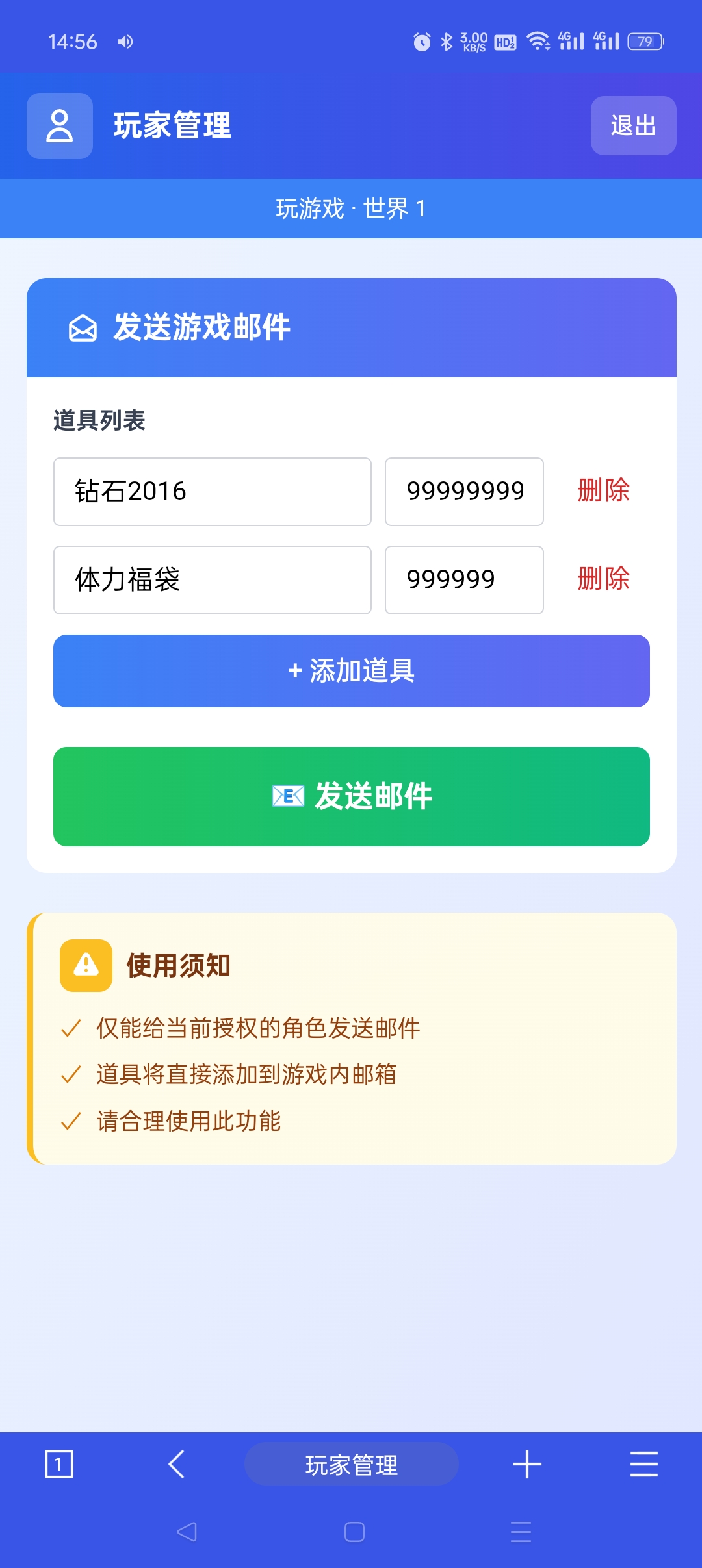This screenshot has height=1568, width=702.
Task: Click 退出 to log out
Action: pos(632,126)
